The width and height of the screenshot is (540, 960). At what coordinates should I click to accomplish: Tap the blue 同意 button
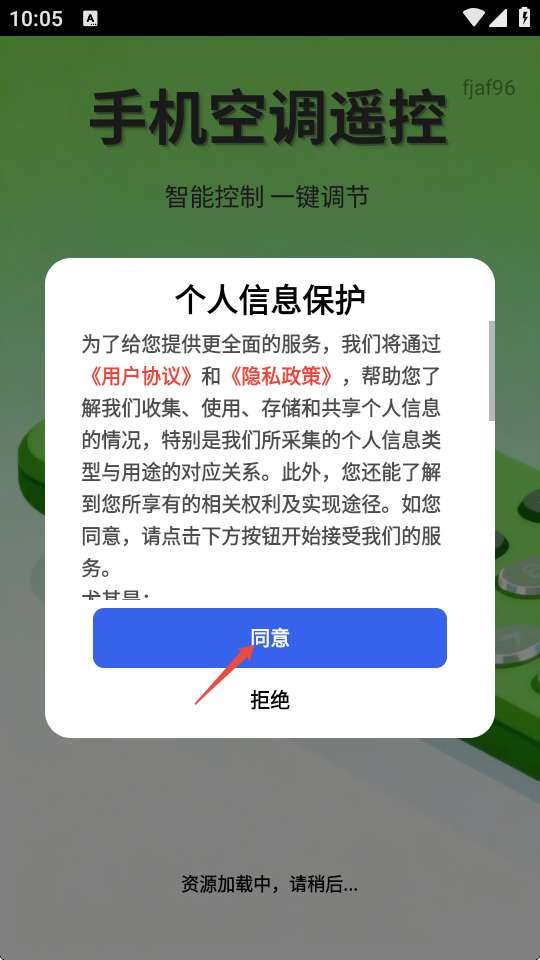(269, 637)
